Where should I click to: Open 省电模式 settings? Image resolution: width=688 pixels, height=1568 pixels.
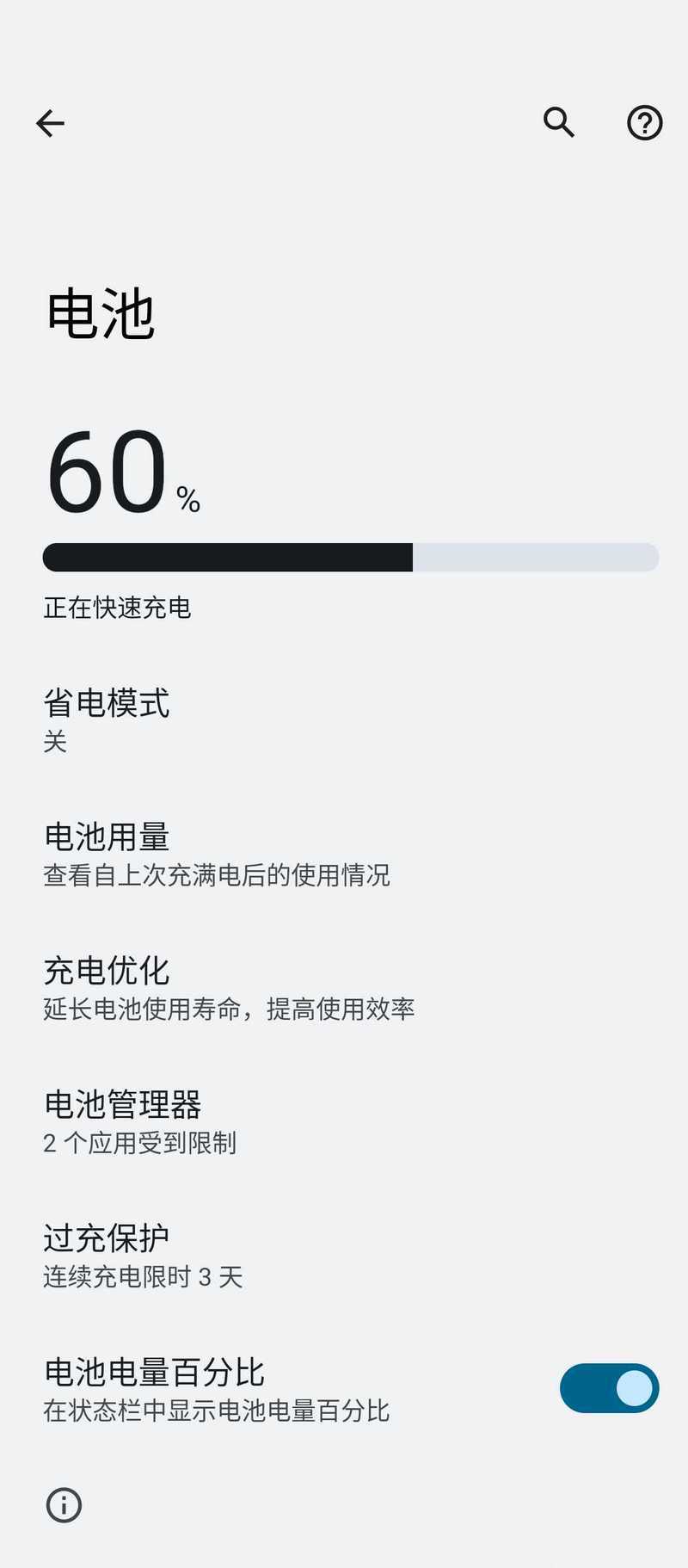pos(344,720)
